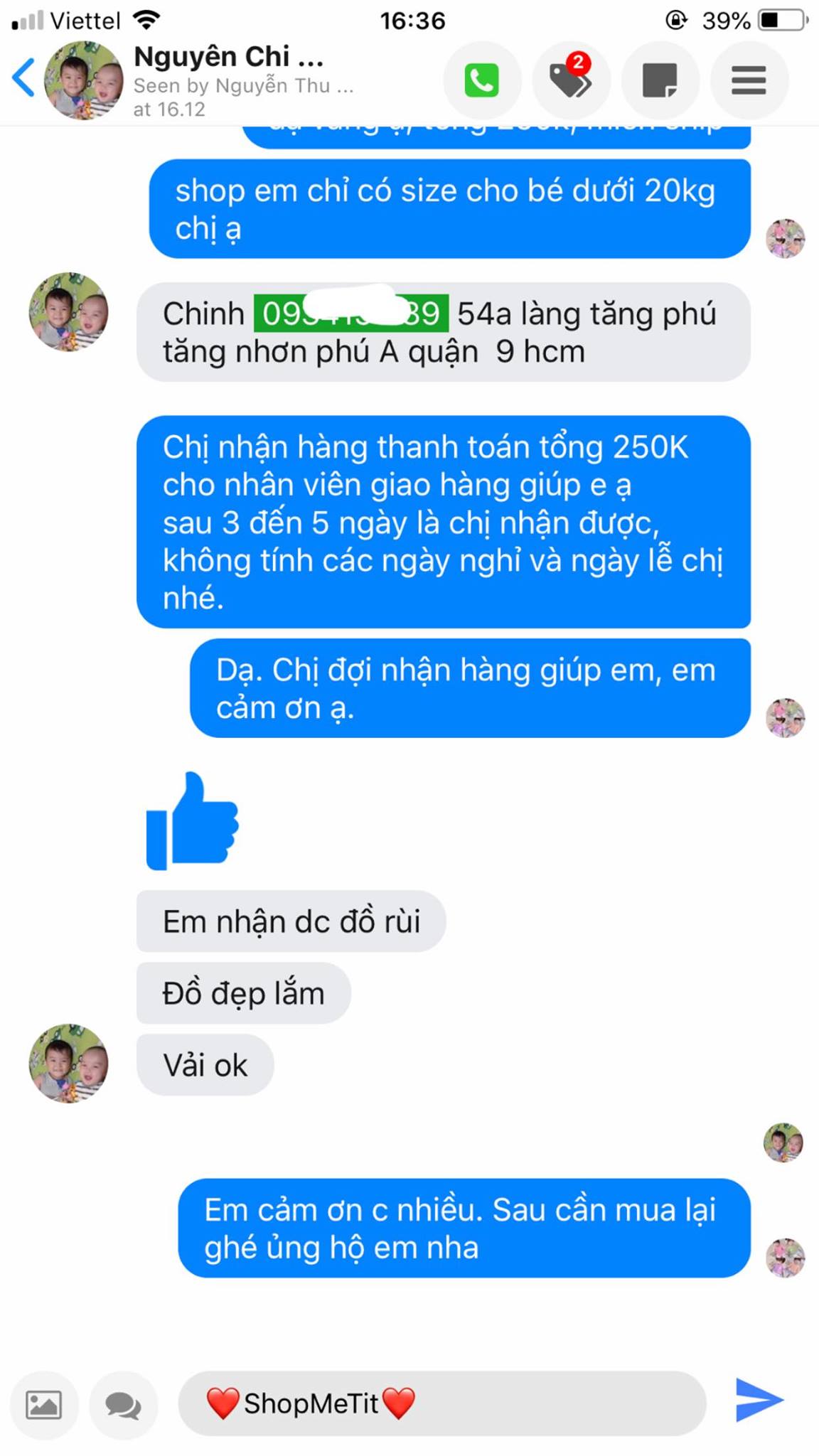The height and width of the screenshot is (1456, 819).
Task: Focus the message field containing ShopMeTit
Action: pyautogui.click(x=441, y=1403)
